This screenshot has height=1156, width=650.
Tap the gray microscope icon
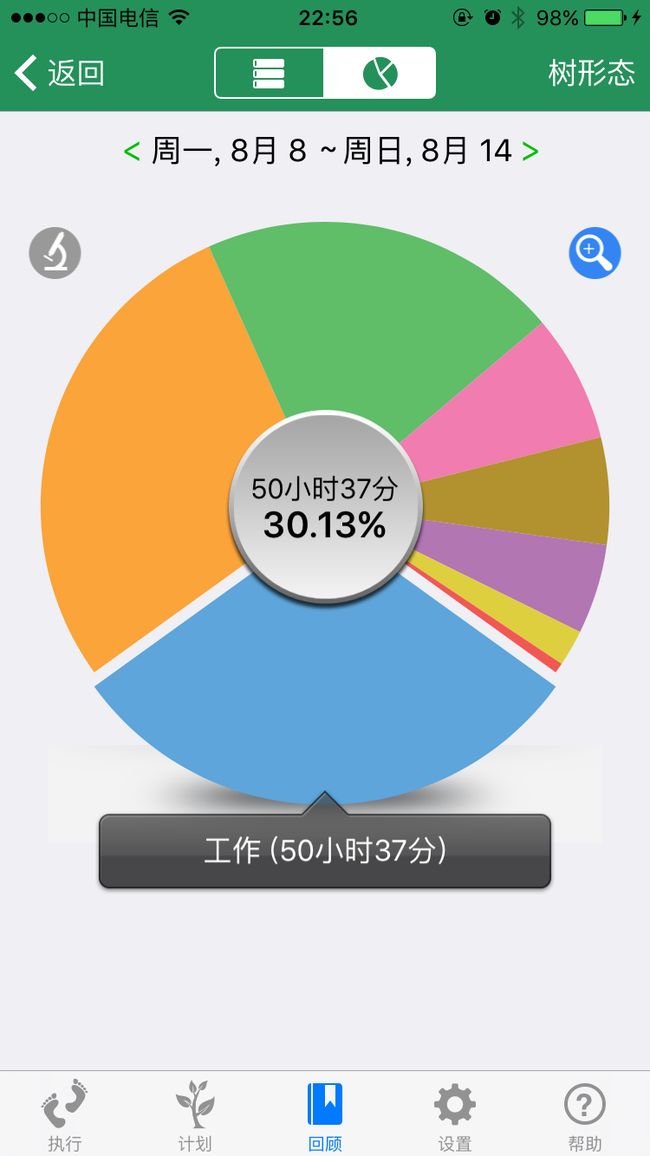55,253
